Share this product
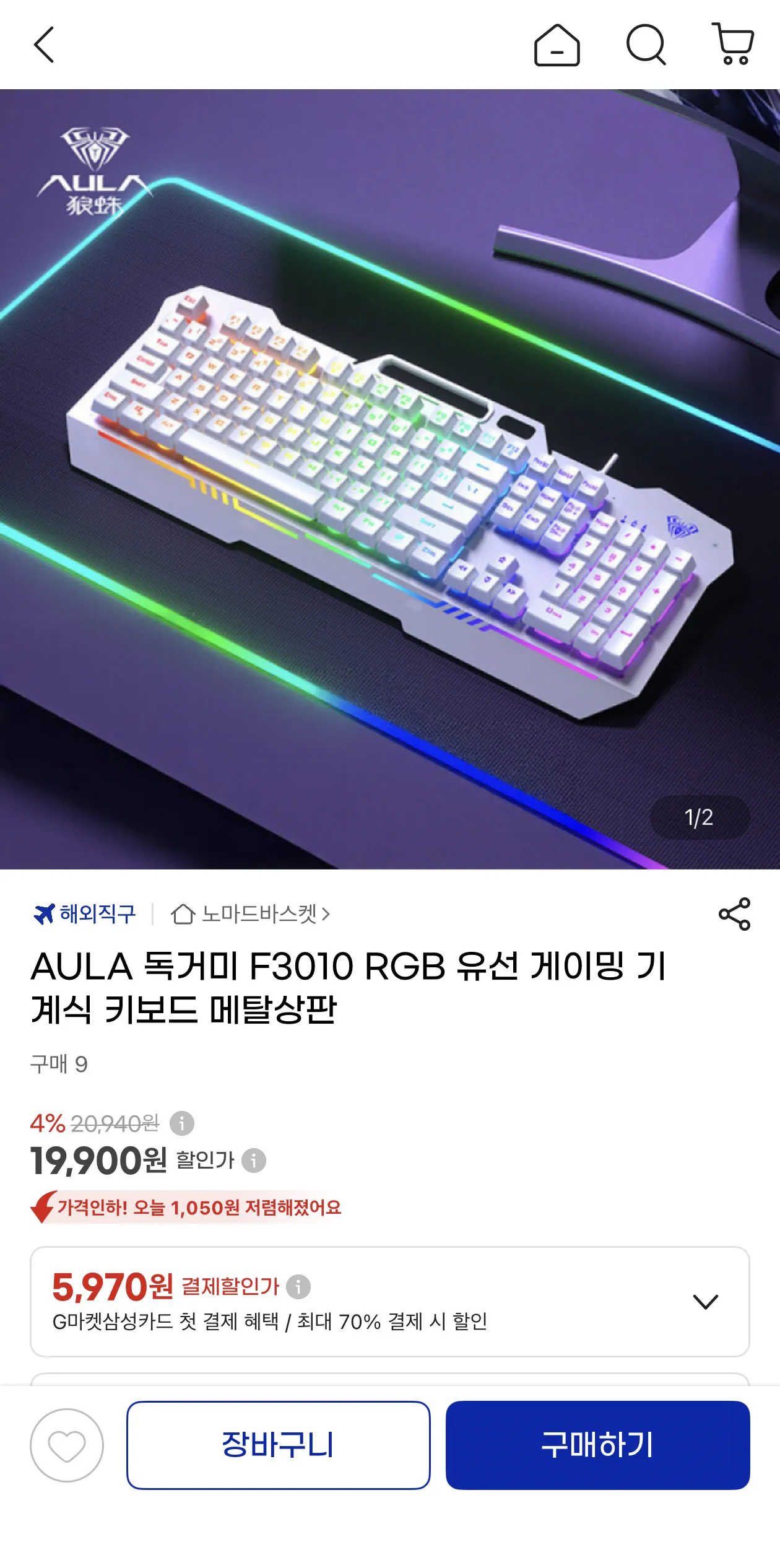 click(x=734, y=914)
